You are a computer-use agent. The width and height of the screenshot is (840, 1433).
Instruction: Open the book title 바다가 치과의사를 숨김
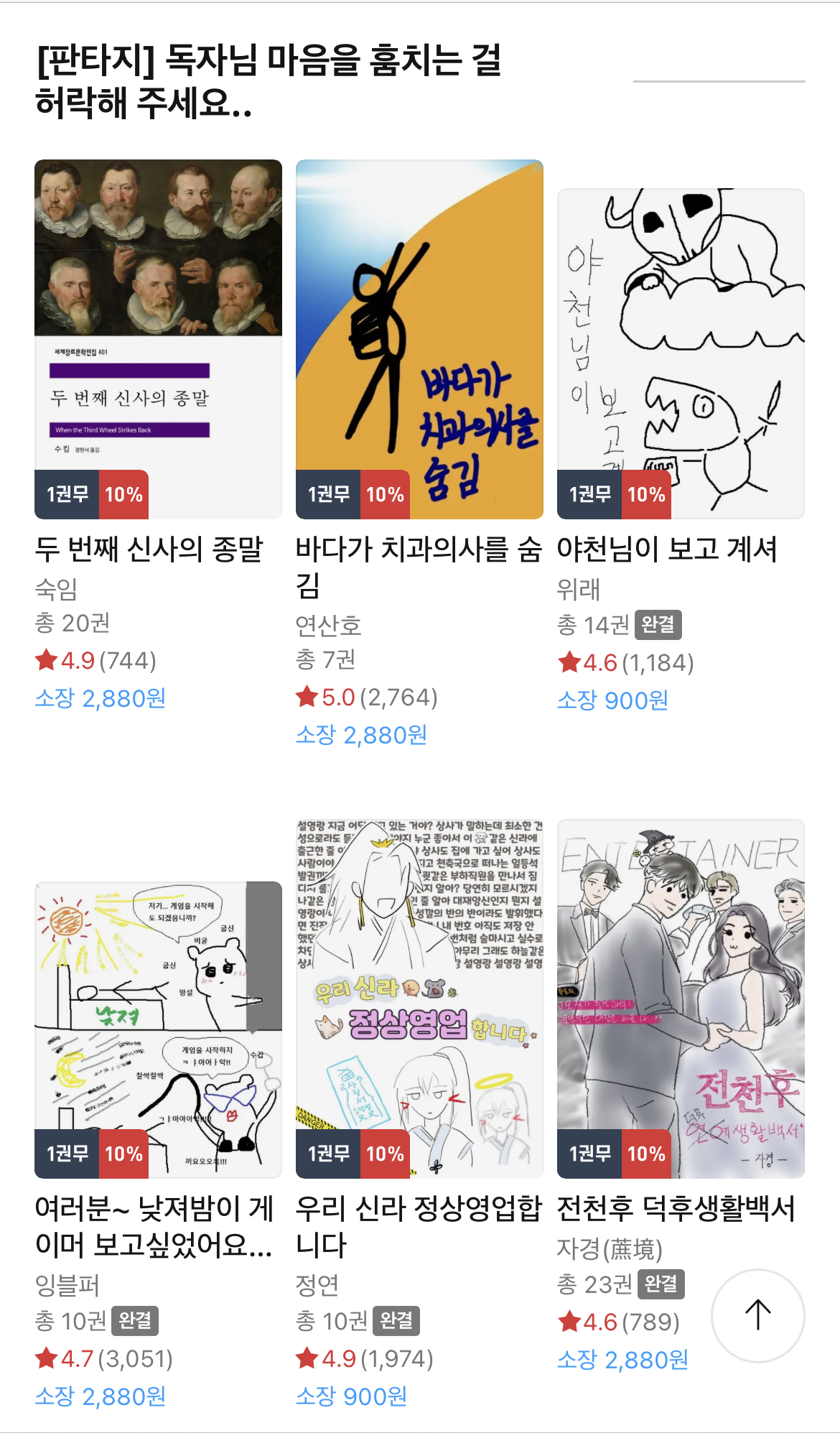418,564
